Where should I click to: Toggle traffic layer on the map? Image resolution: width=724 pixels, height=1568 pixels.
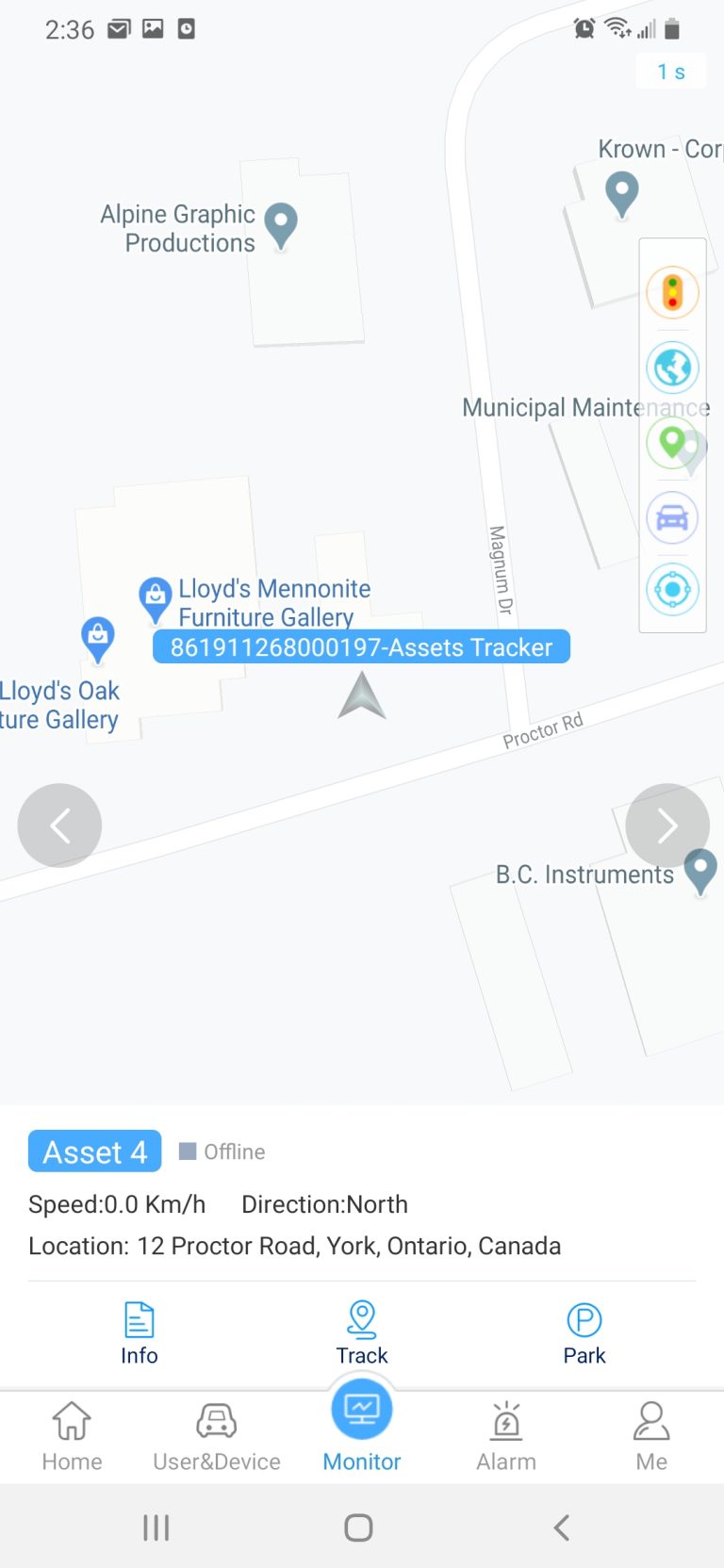pyautogui.click(x=671, y=292)
